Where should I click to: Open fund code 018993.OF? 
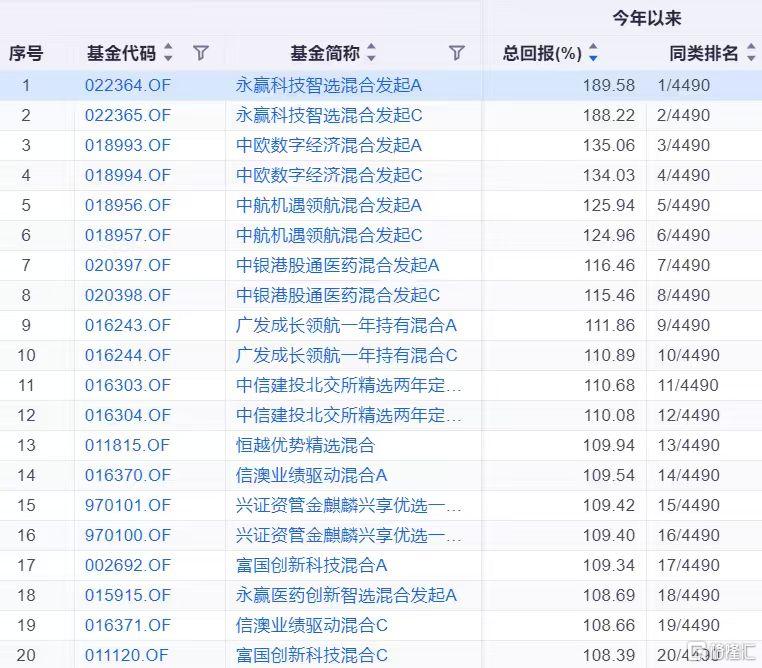[x=128, y=146]
